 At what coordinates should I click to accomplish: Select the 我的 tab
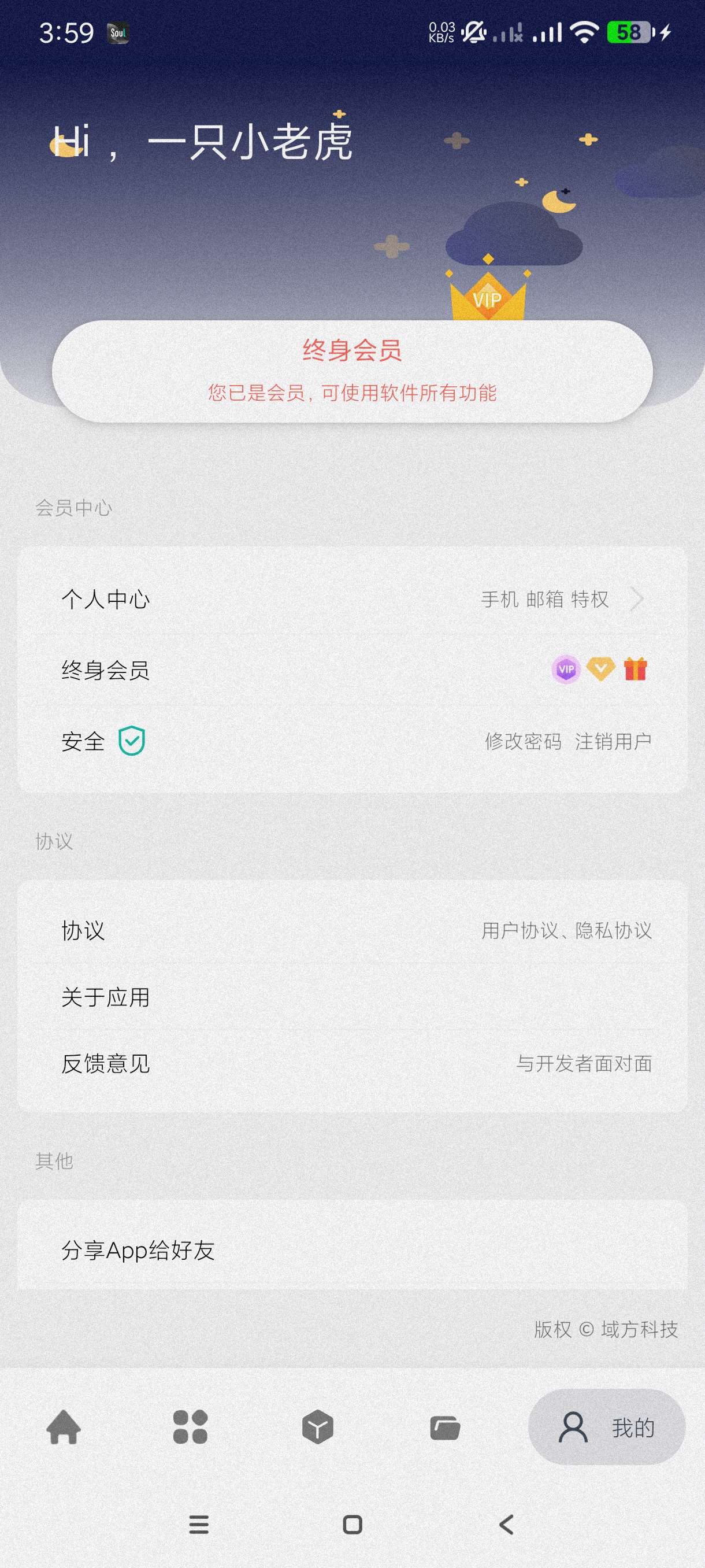tap(606, 1427)
